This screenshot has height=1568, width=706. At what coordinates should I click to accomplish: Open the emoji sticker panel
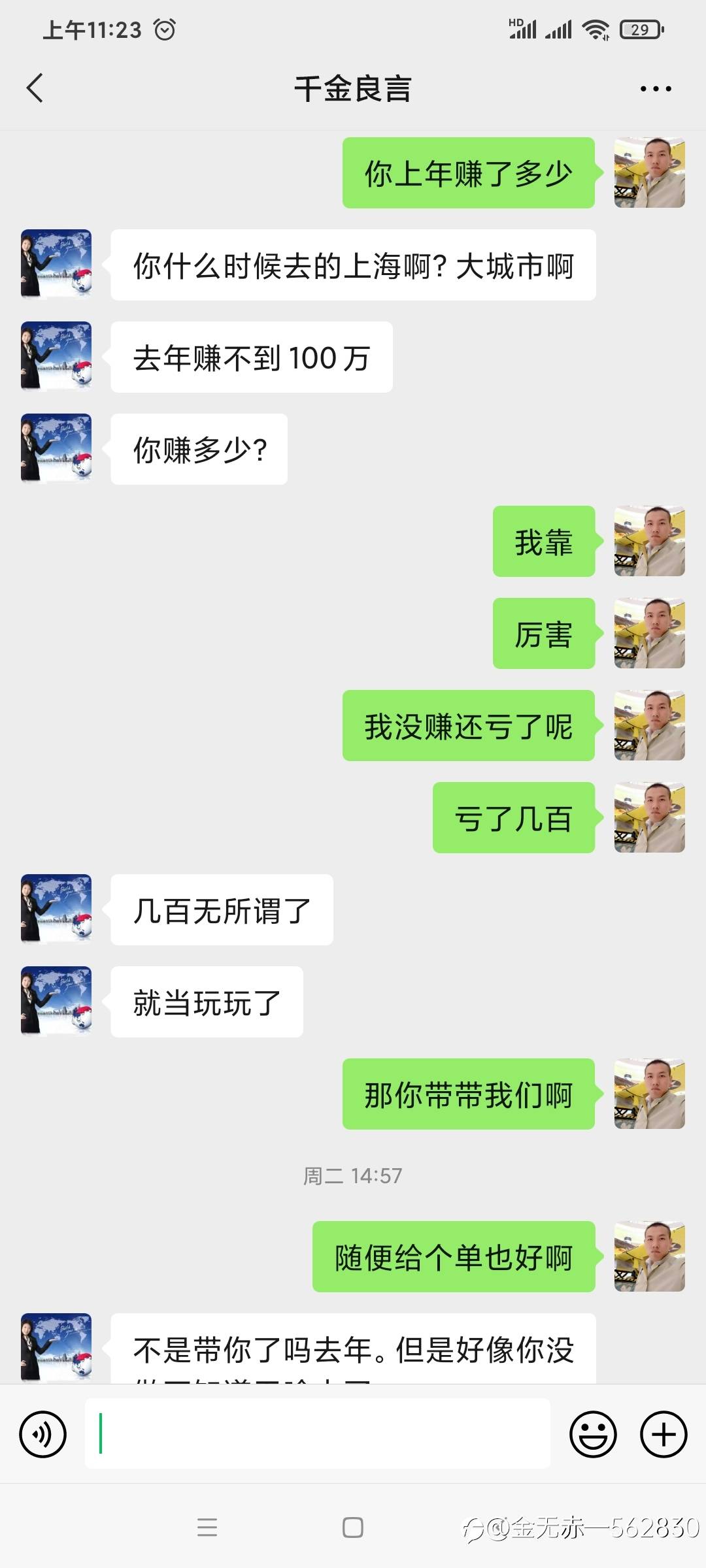pyautogui.click(x=593, y=1435)
